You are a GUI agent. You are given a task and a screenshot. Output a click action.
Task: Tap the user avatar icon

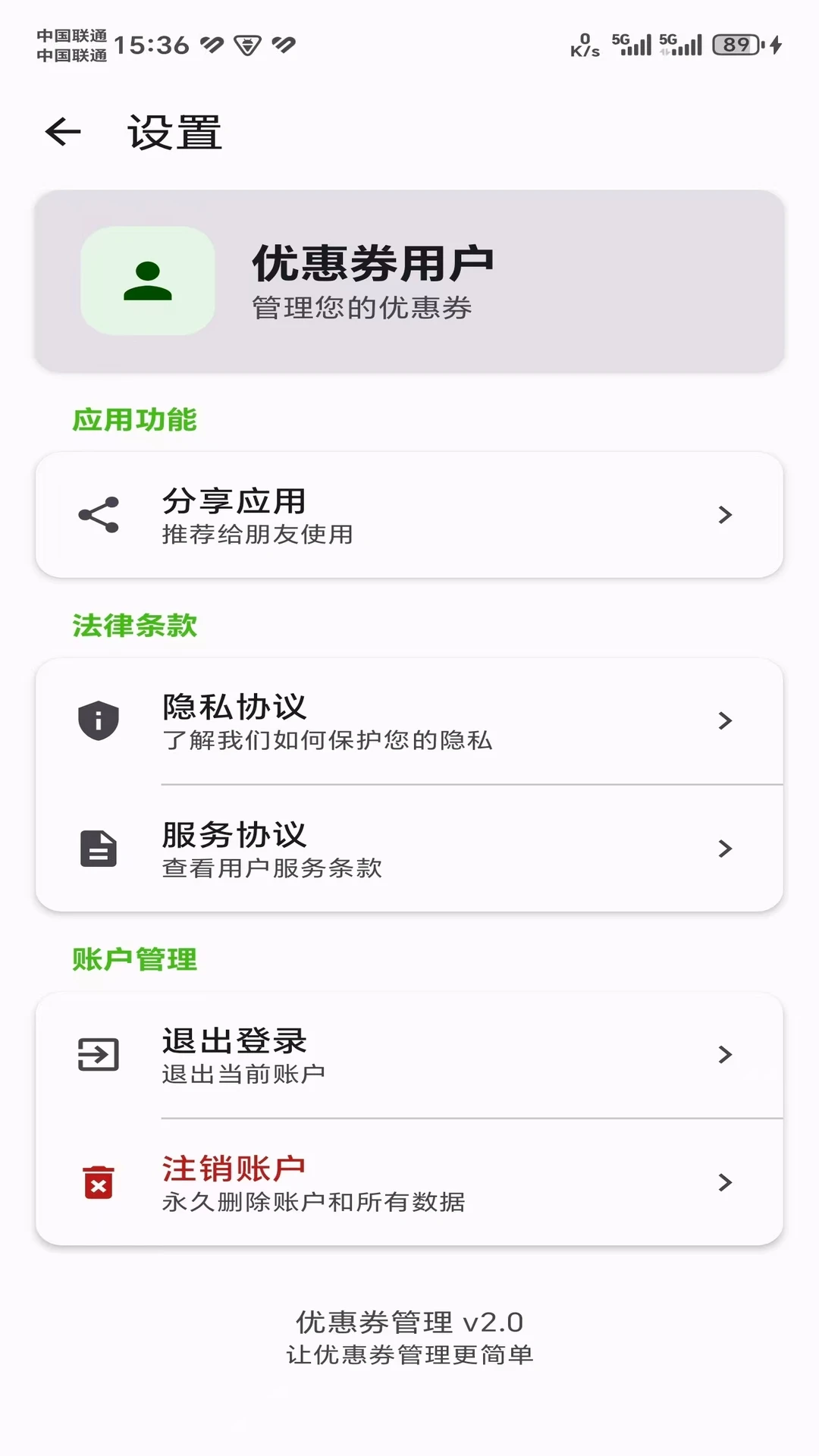click(147, 280)
